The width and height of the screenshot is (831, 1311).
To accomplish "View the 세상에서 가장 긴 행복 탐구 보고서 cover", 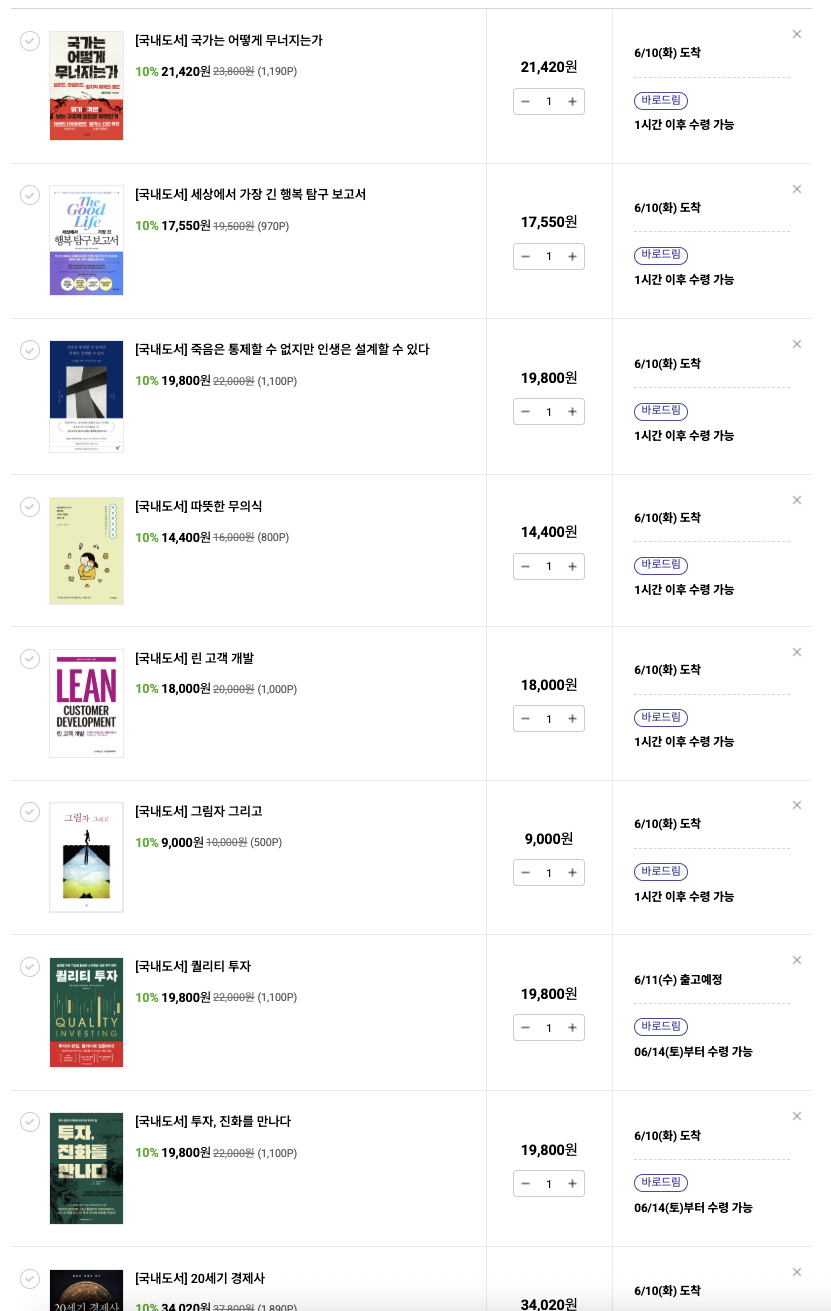I will pos(86,240).
